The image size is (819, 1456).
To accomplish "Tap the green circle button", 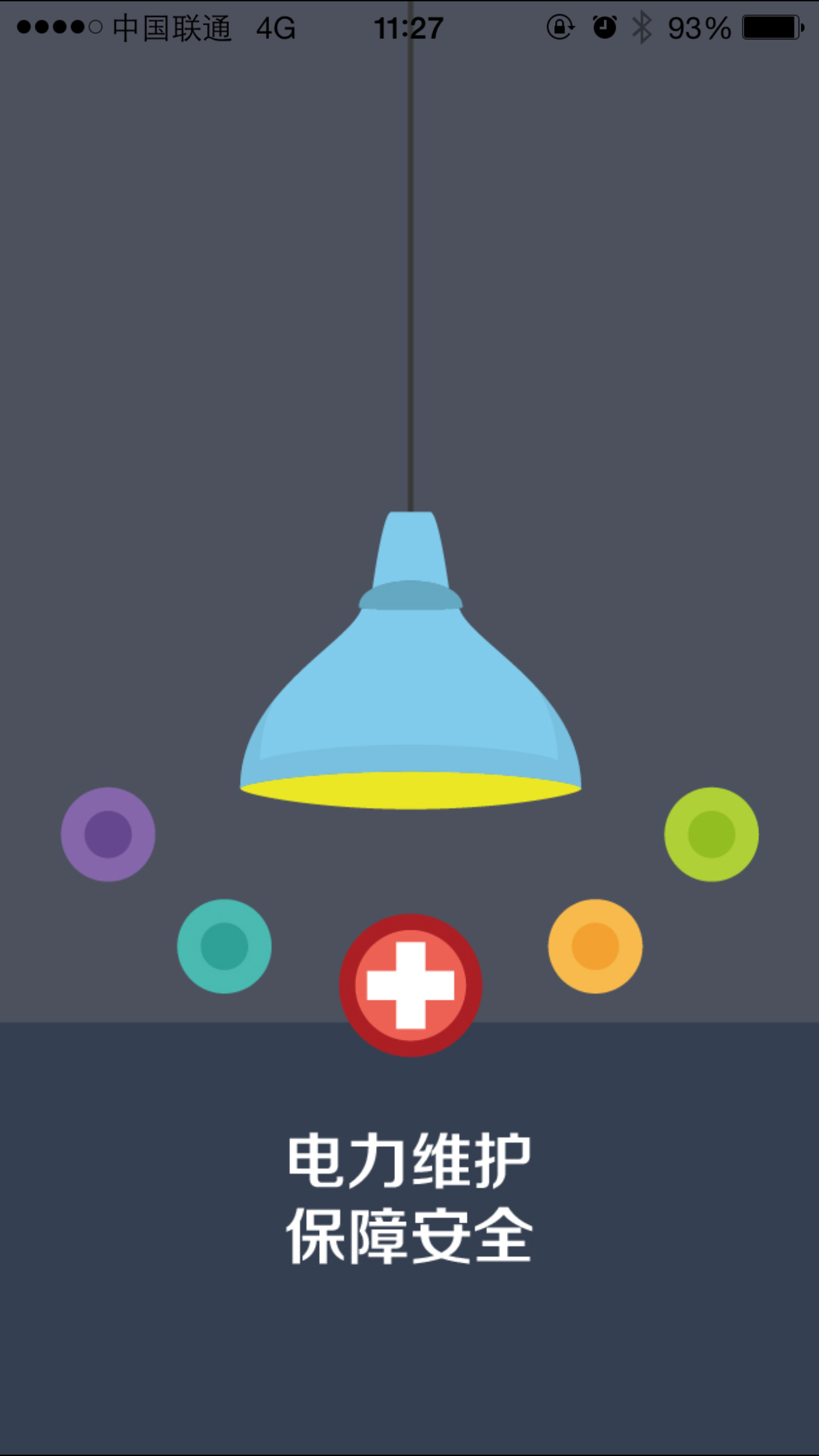I will (712, 834).
